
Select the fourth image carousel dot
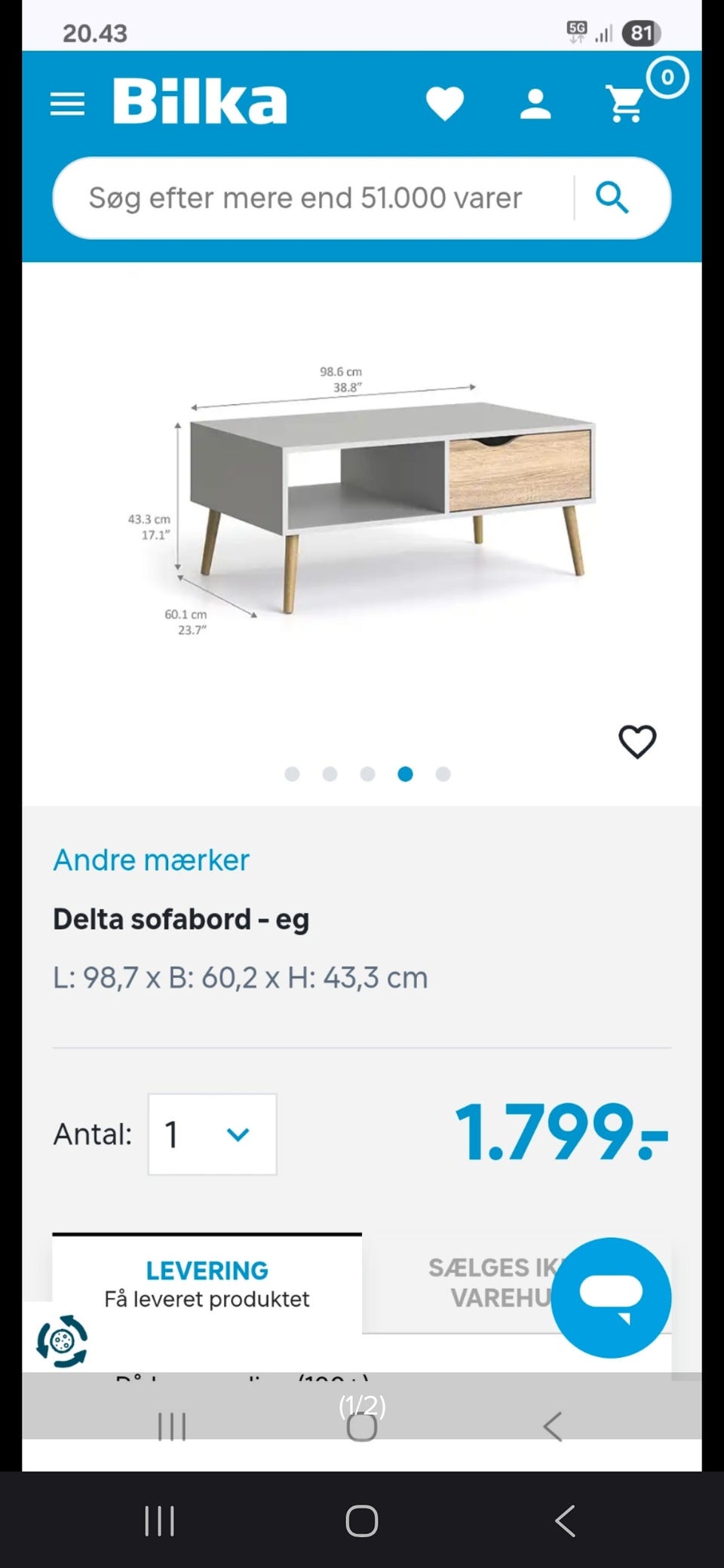pos(406,773)
